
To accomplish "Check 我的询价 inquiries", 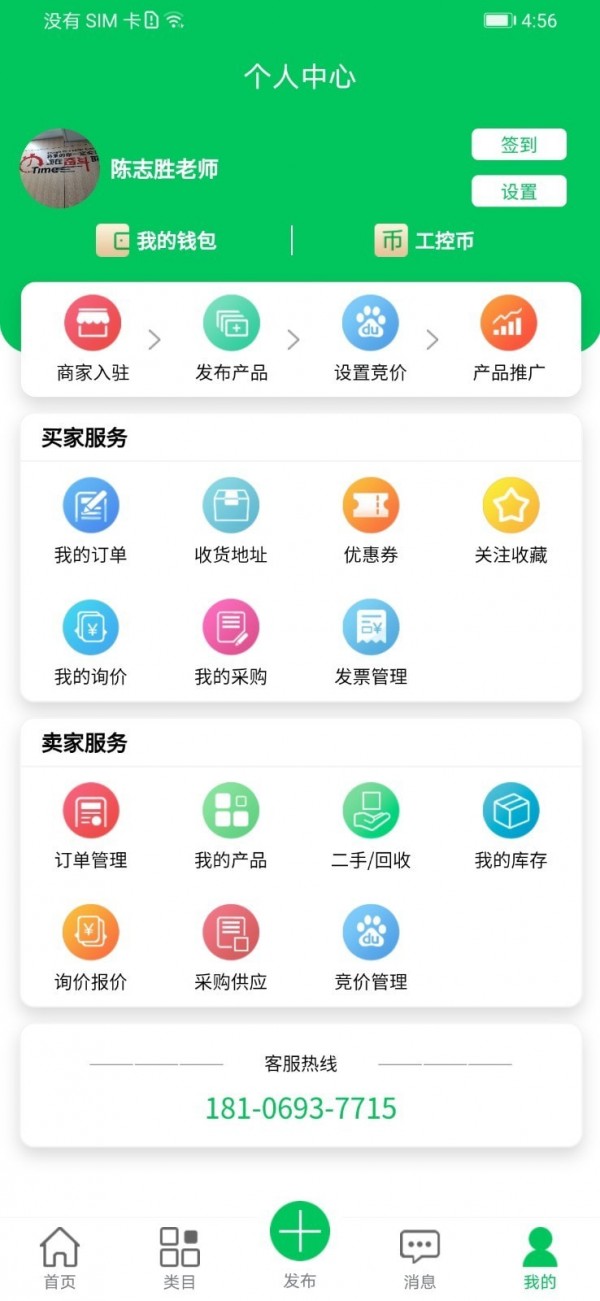I will click(91, 643).
